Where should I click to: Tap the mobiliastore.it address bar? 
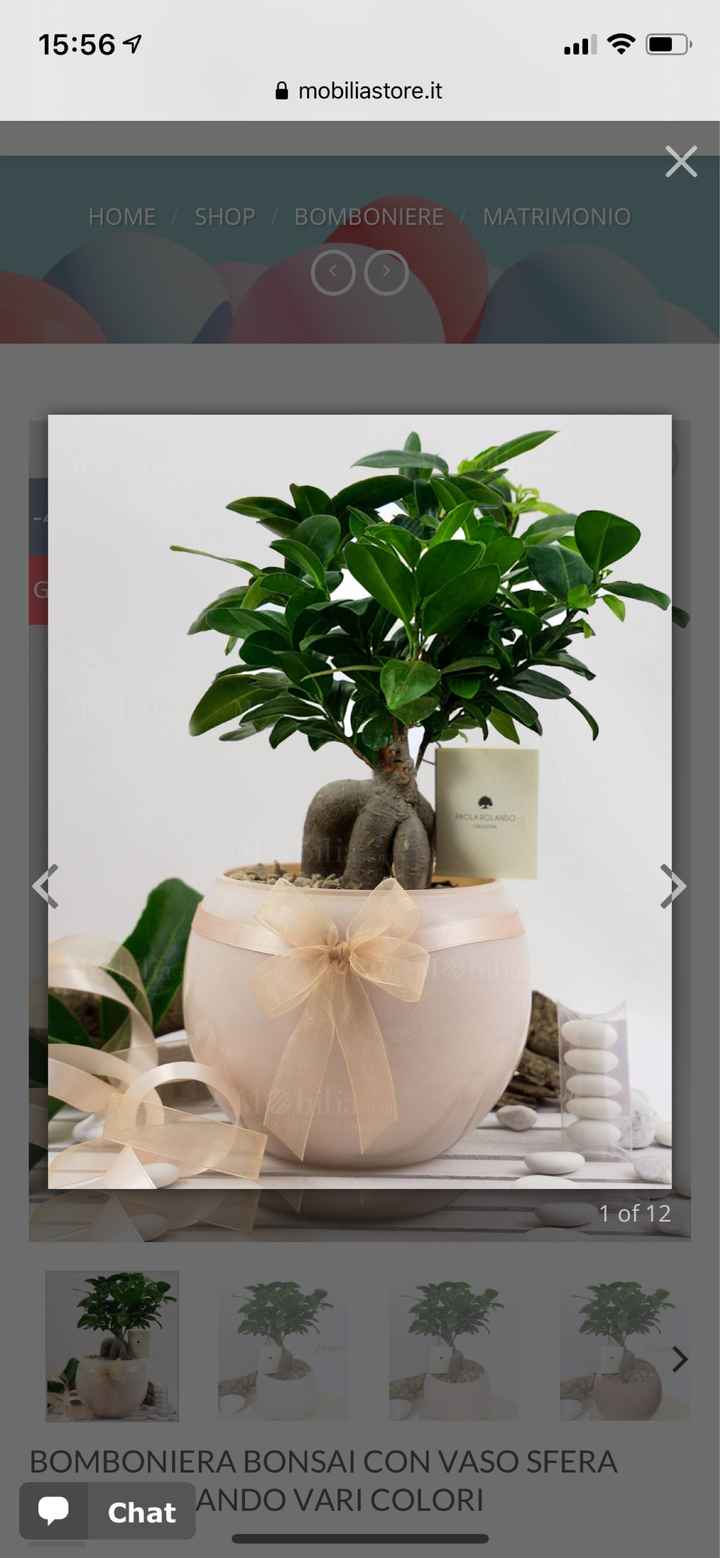360,91
